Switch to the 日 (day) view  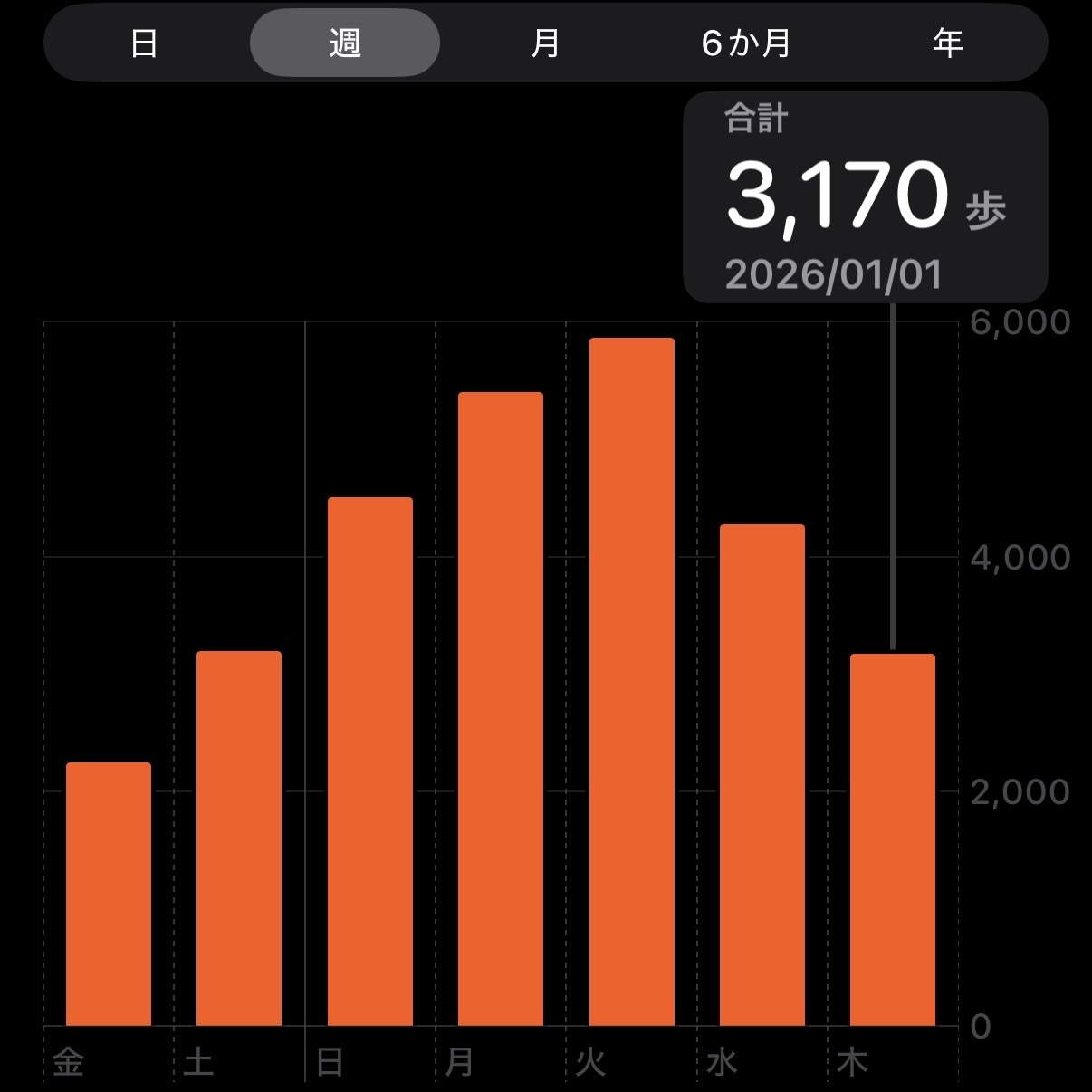[145, 43]
